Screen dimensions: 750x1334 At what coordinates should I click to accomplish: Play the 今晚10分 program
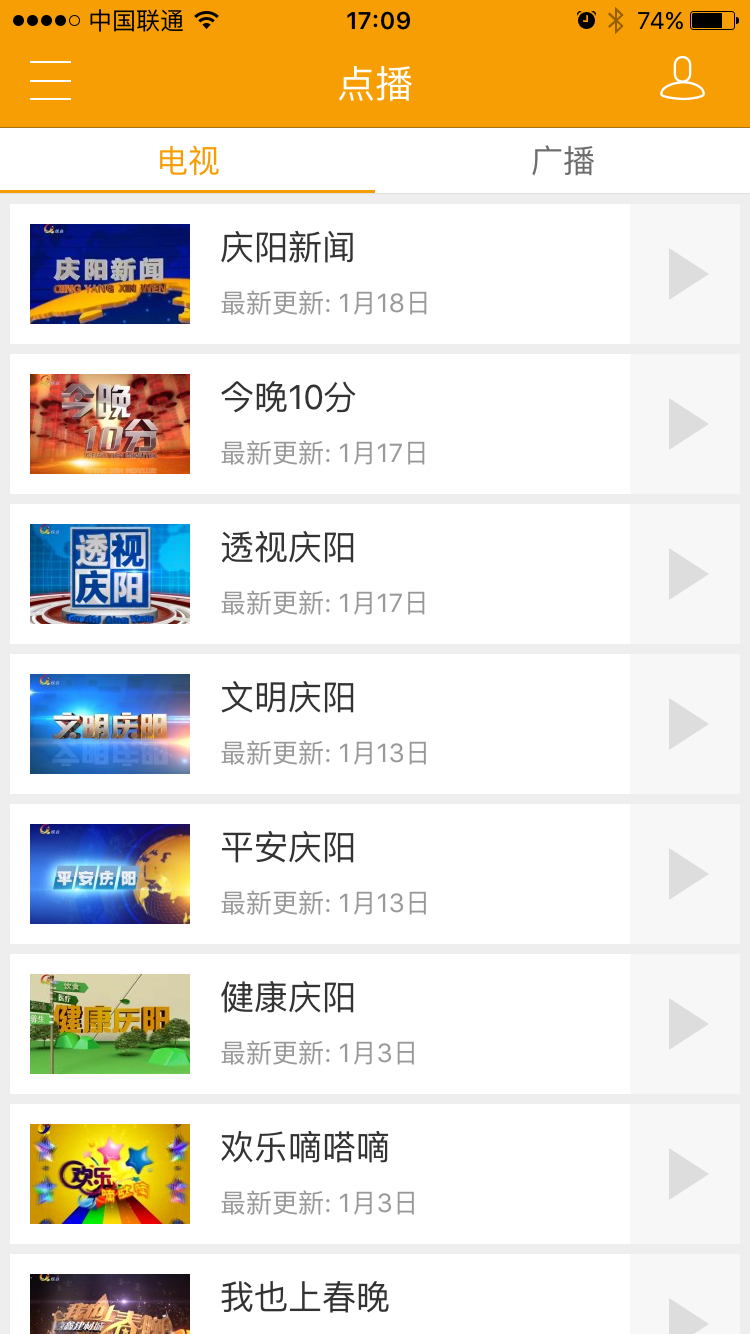(687, 424)
